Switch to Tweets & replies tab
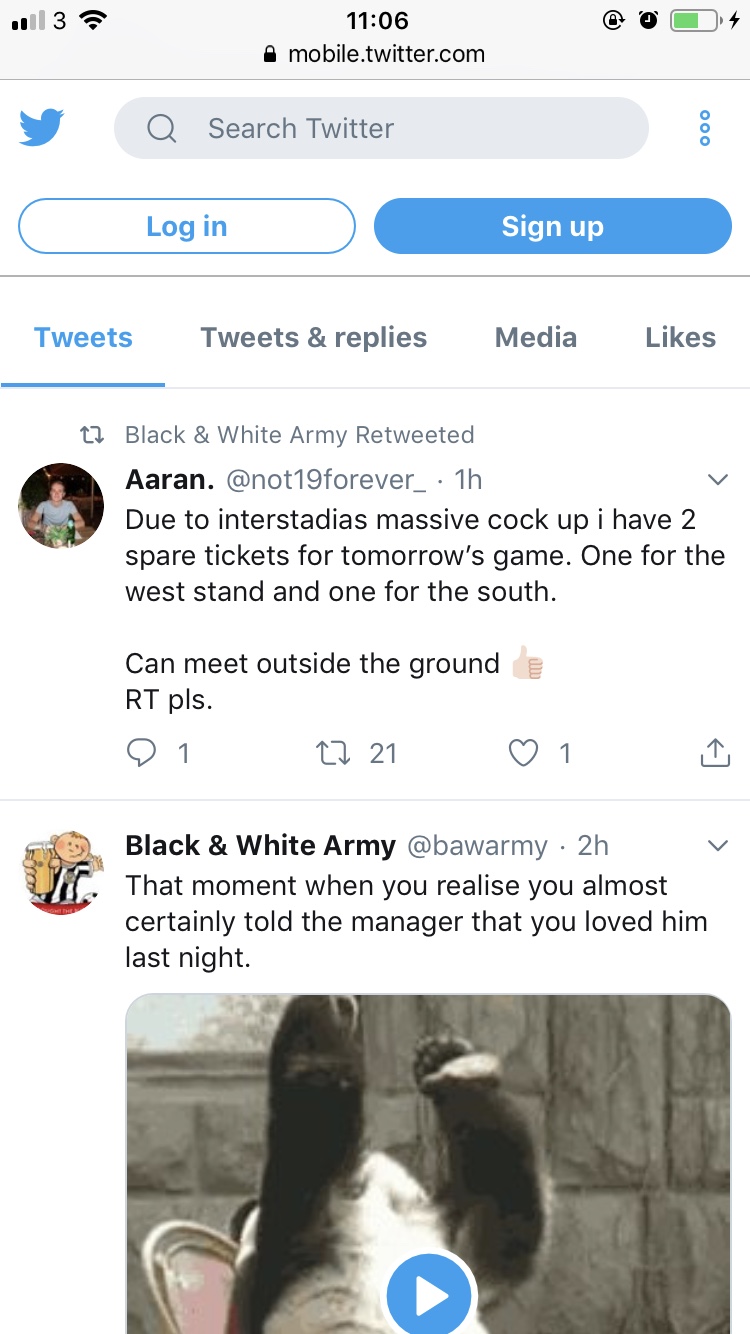Screen dimensions: 750x1334 (314, 338)
